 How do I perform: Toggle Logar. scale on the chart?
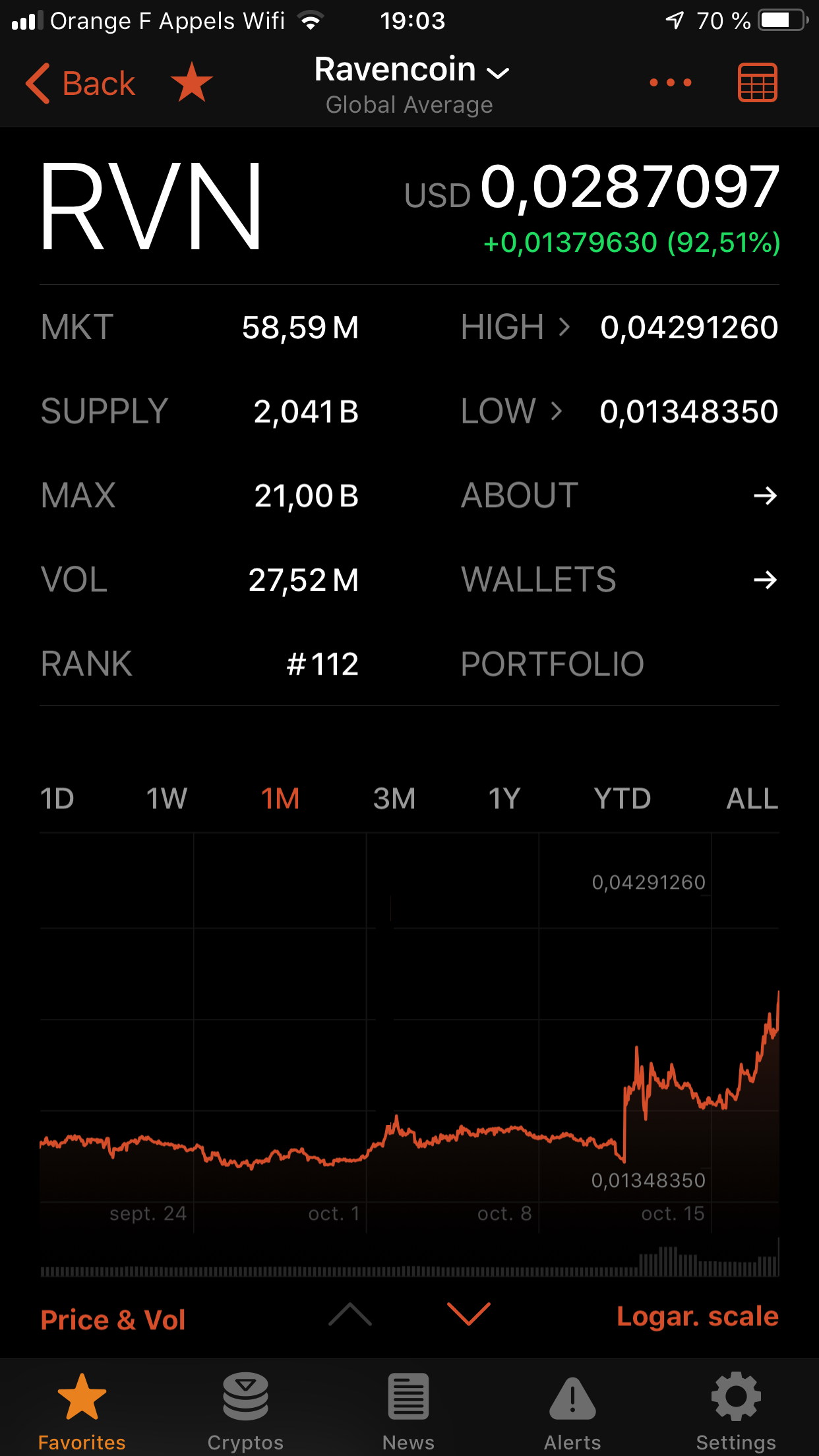coord(697,1316)
